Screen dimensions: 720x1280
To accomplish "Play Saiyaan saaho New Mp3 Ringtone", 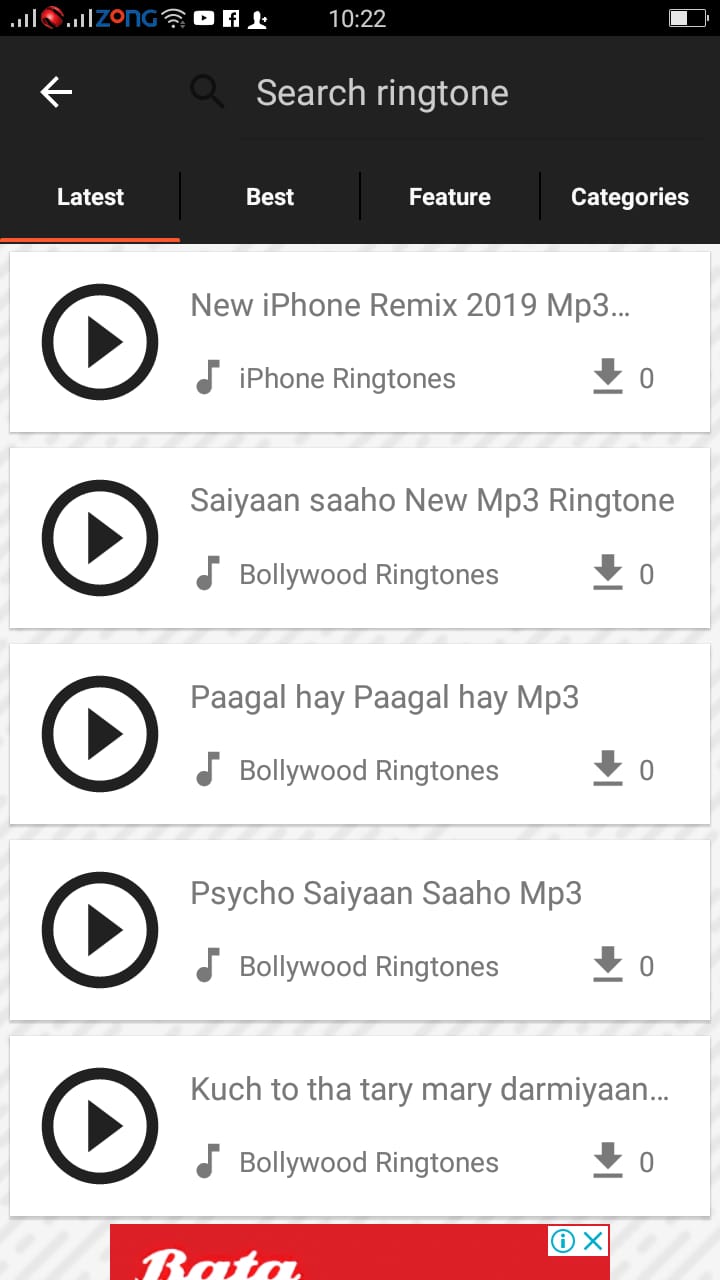I will click(x=99, y=538).
